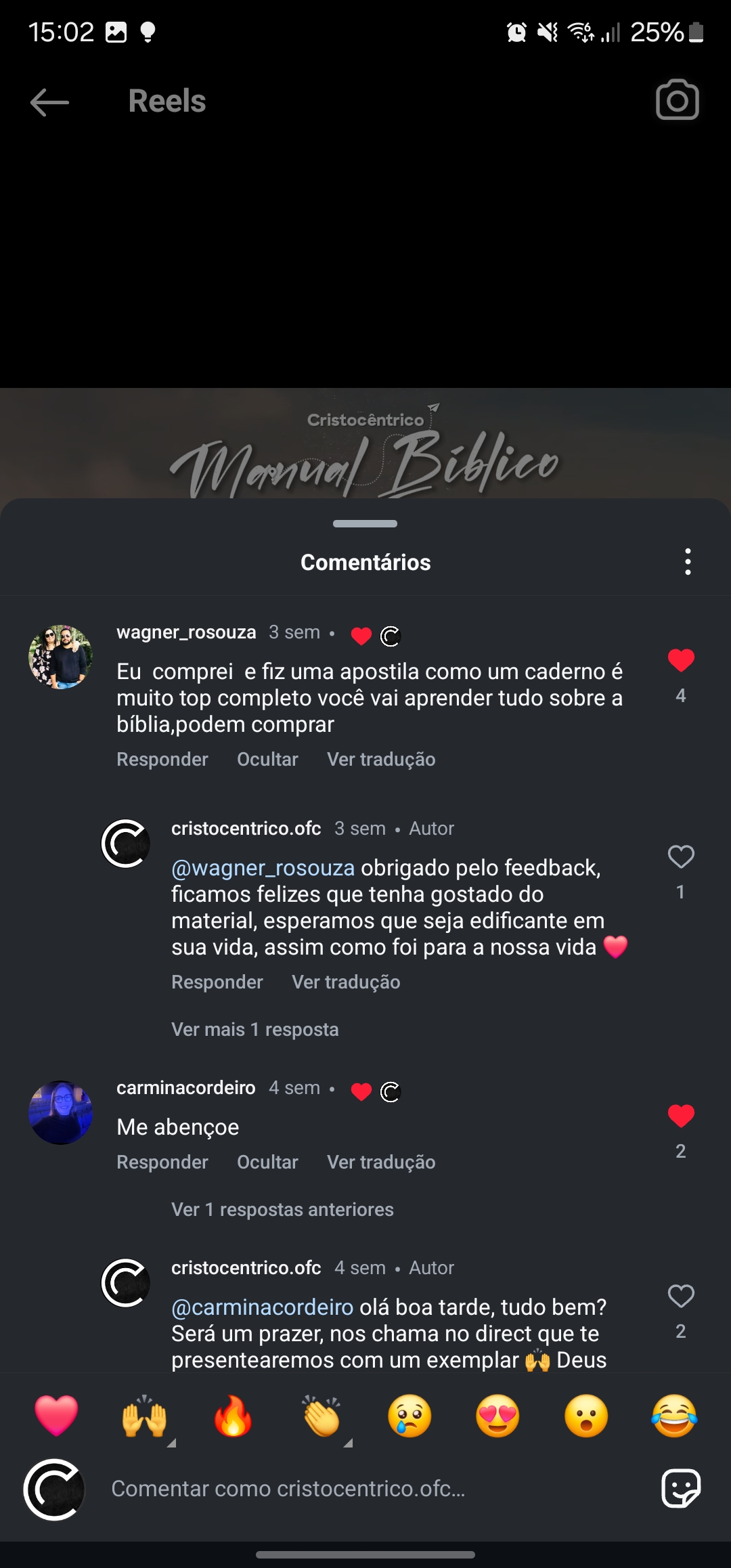The width and height of the screenshot is (731, 1568).
Task: Open the camera from the Reels header
Action: [677, 100]
